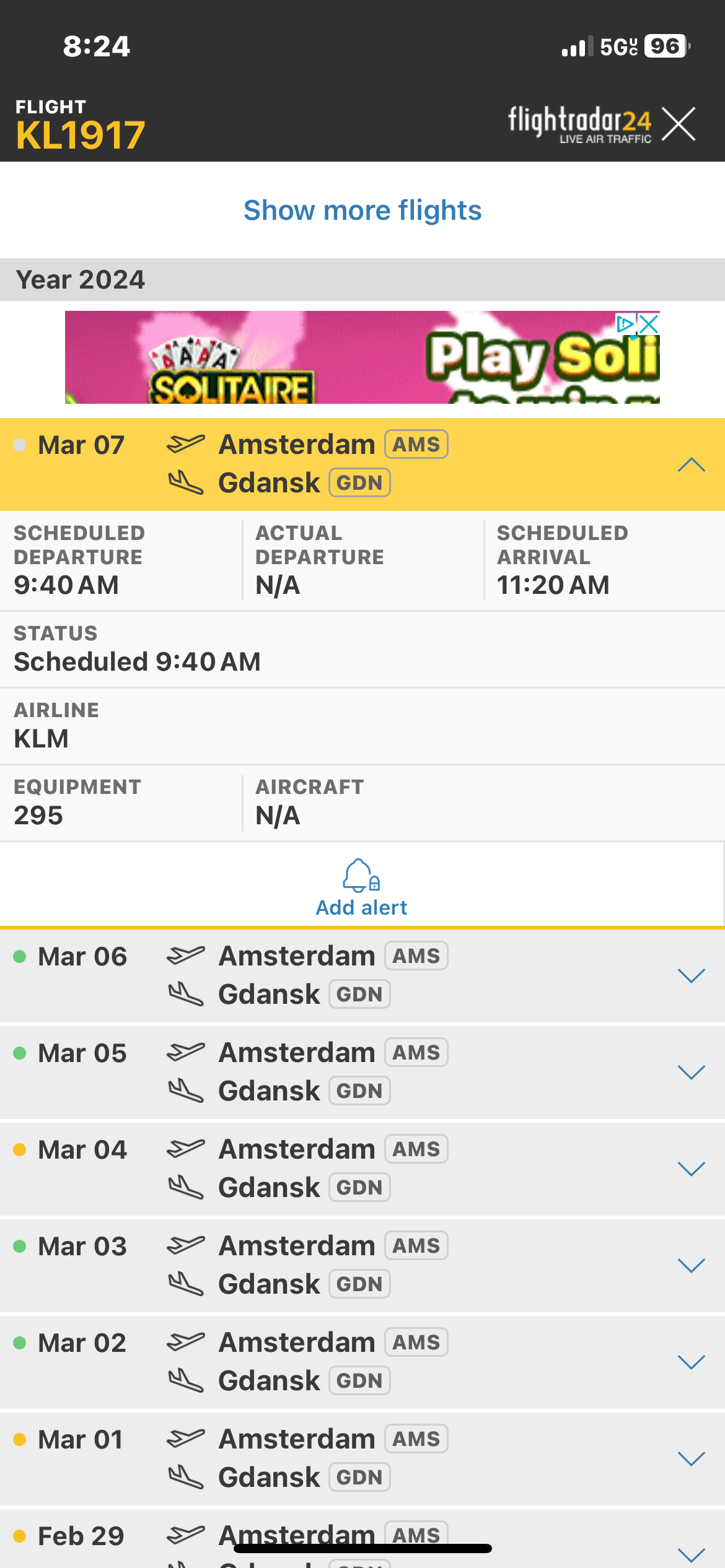Close the KL1917 flight panel
The image size is (725, 1568).
(679, 124)
